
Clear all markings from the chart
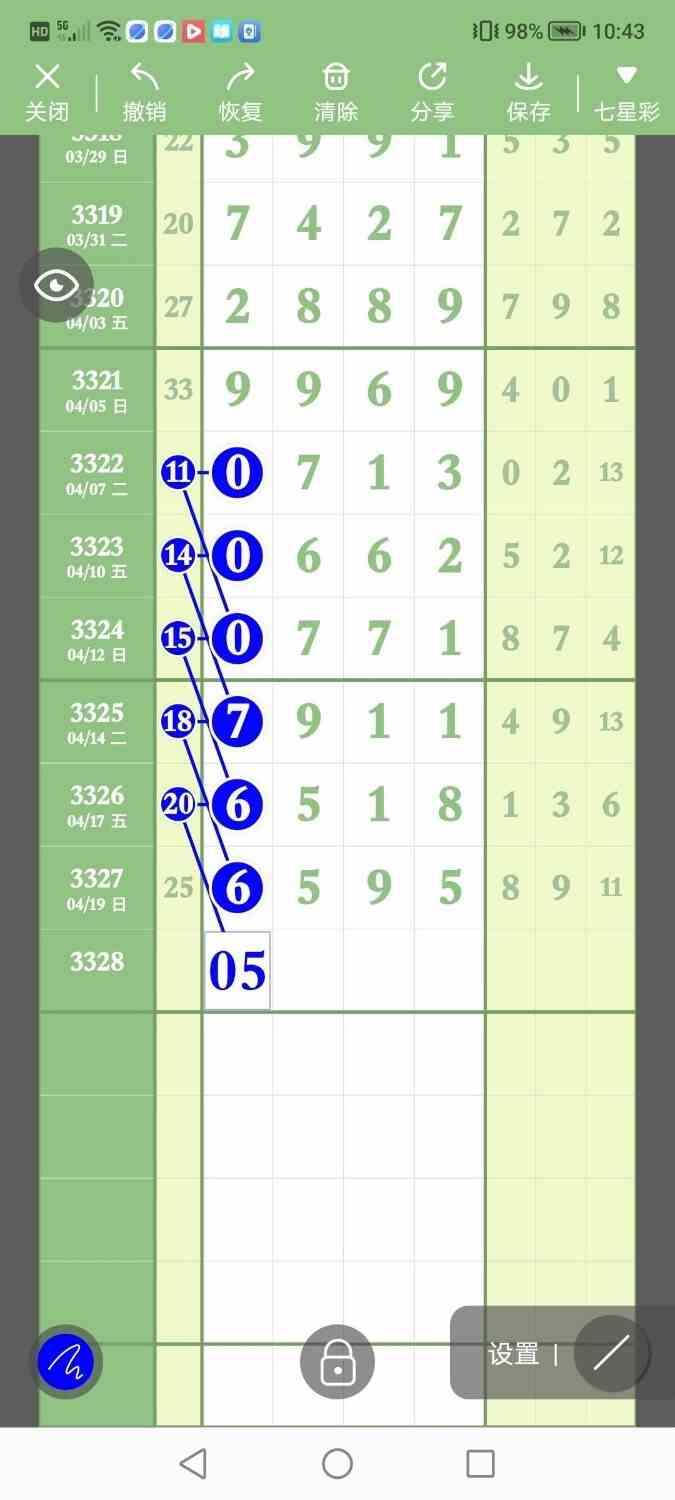tap(336, 92)
